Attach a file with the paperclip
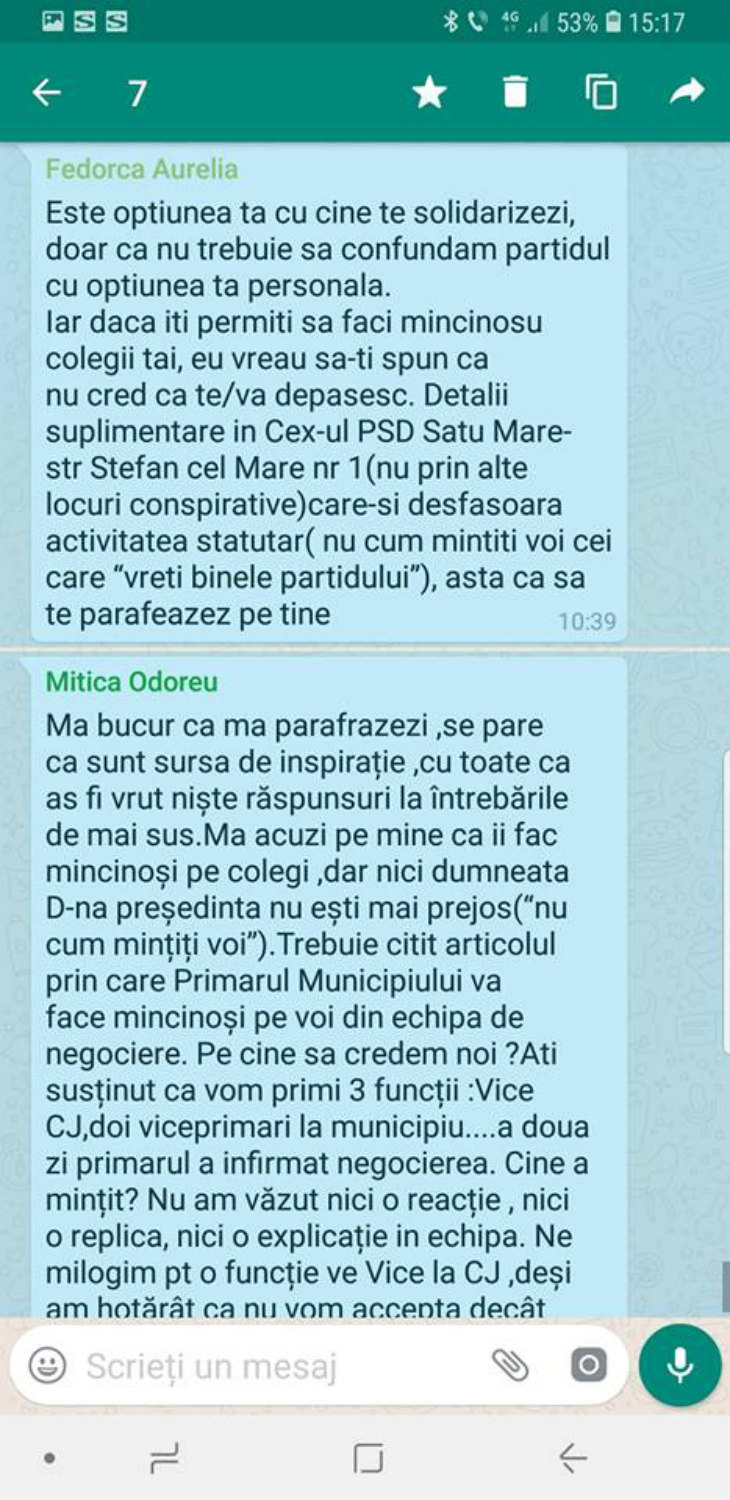Screen dimensions: 730x1500 pos(511,1365)
